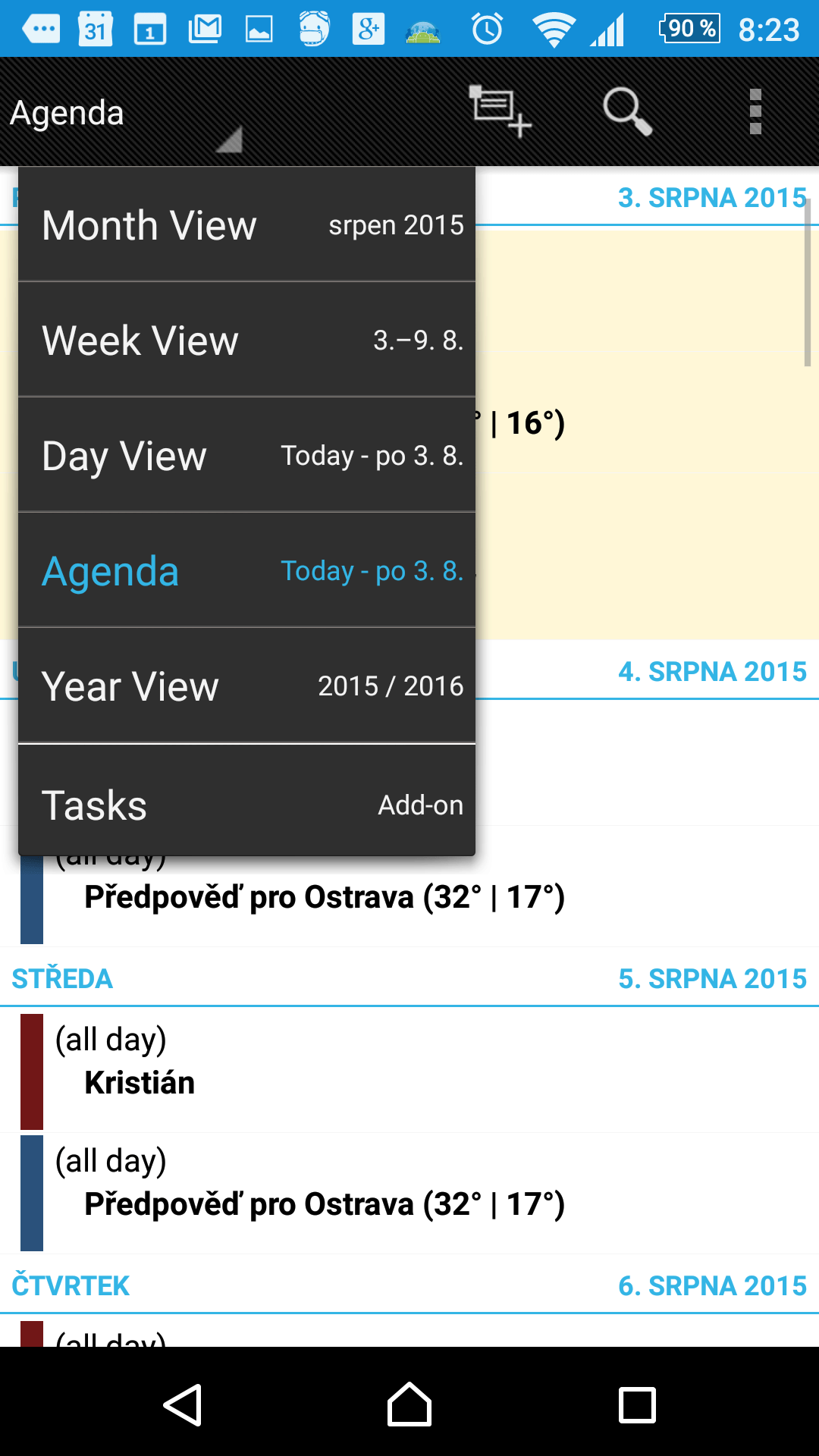Switch to Month View

click(x=246, y=224)
